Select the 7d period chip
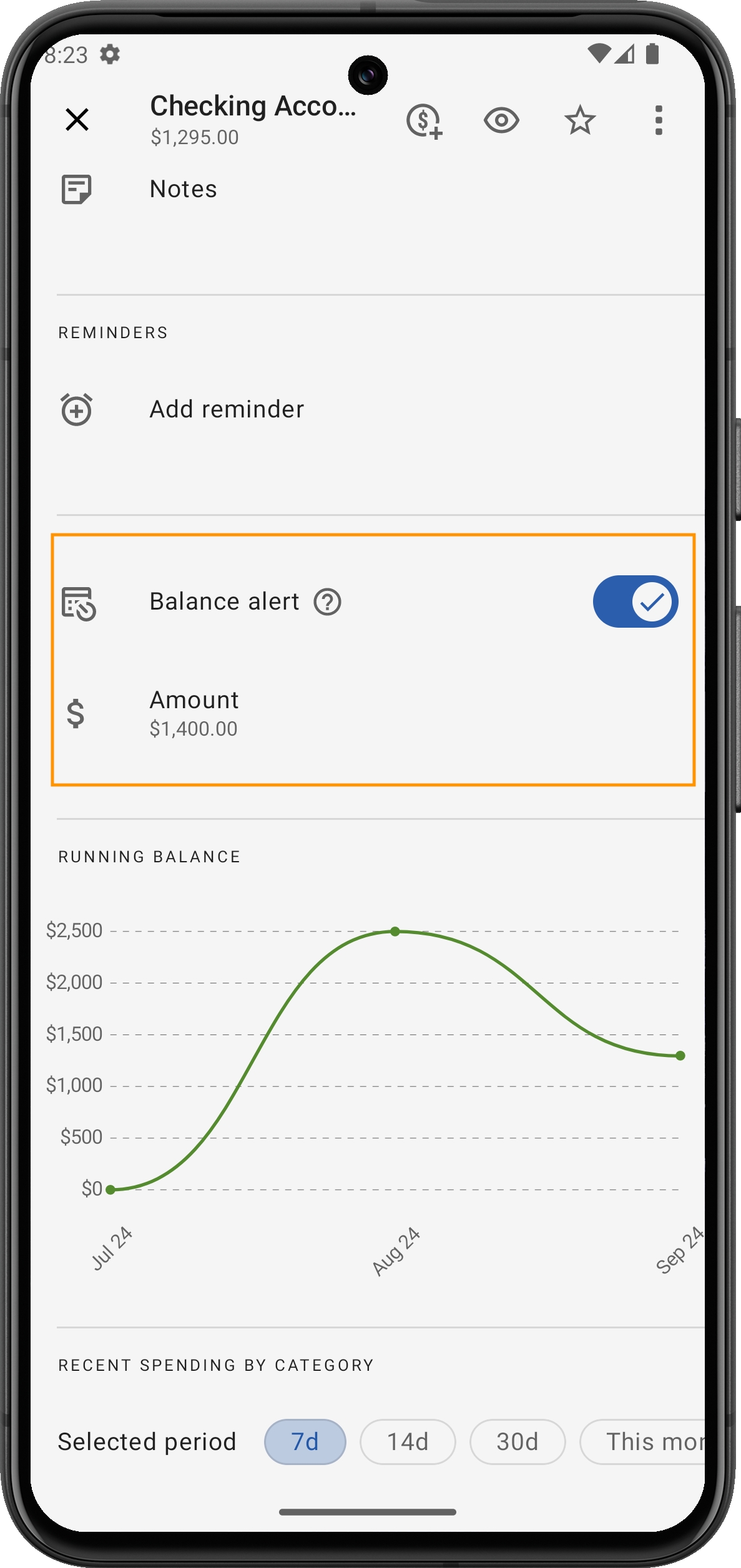741x1568 pixels. point(305,1441)
